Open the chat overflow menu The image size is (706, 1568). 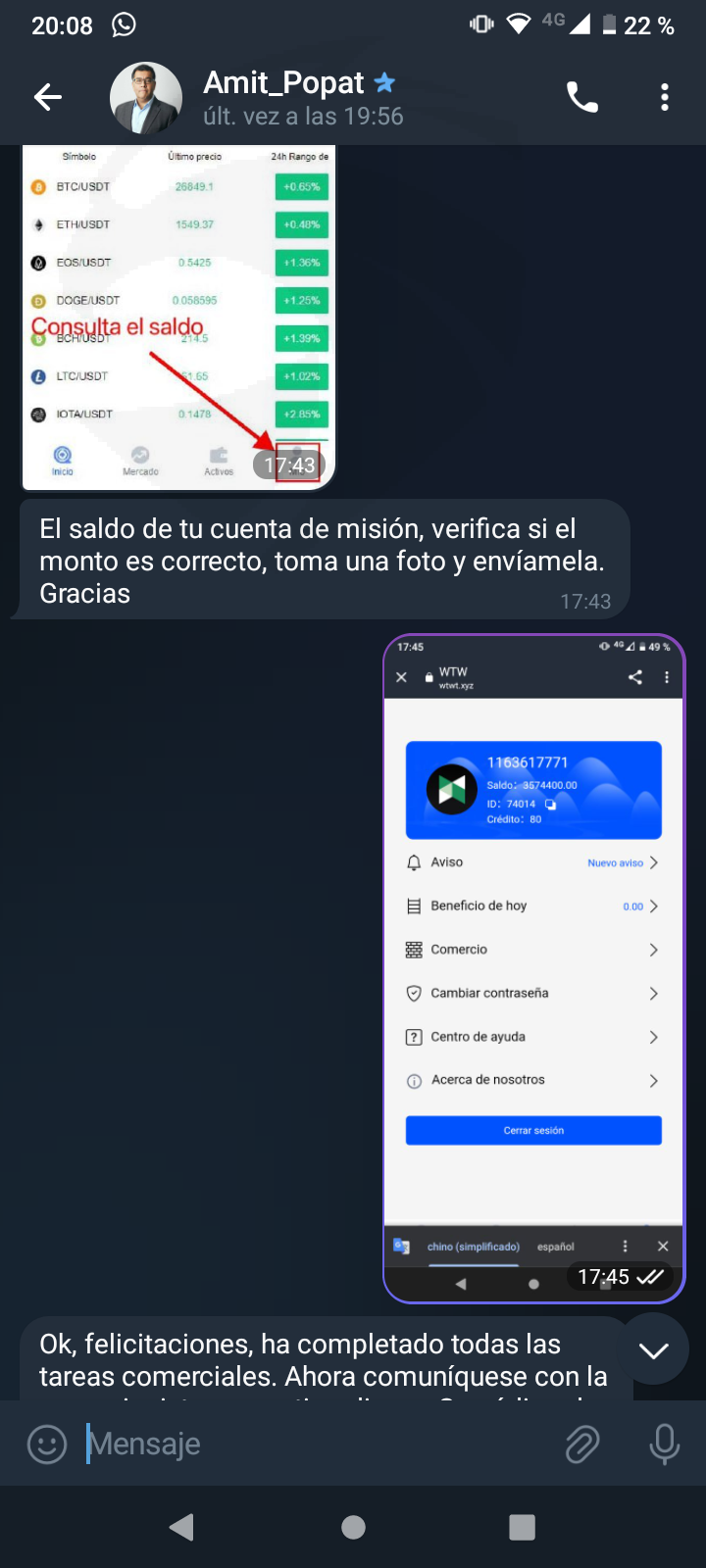point(665,97)
